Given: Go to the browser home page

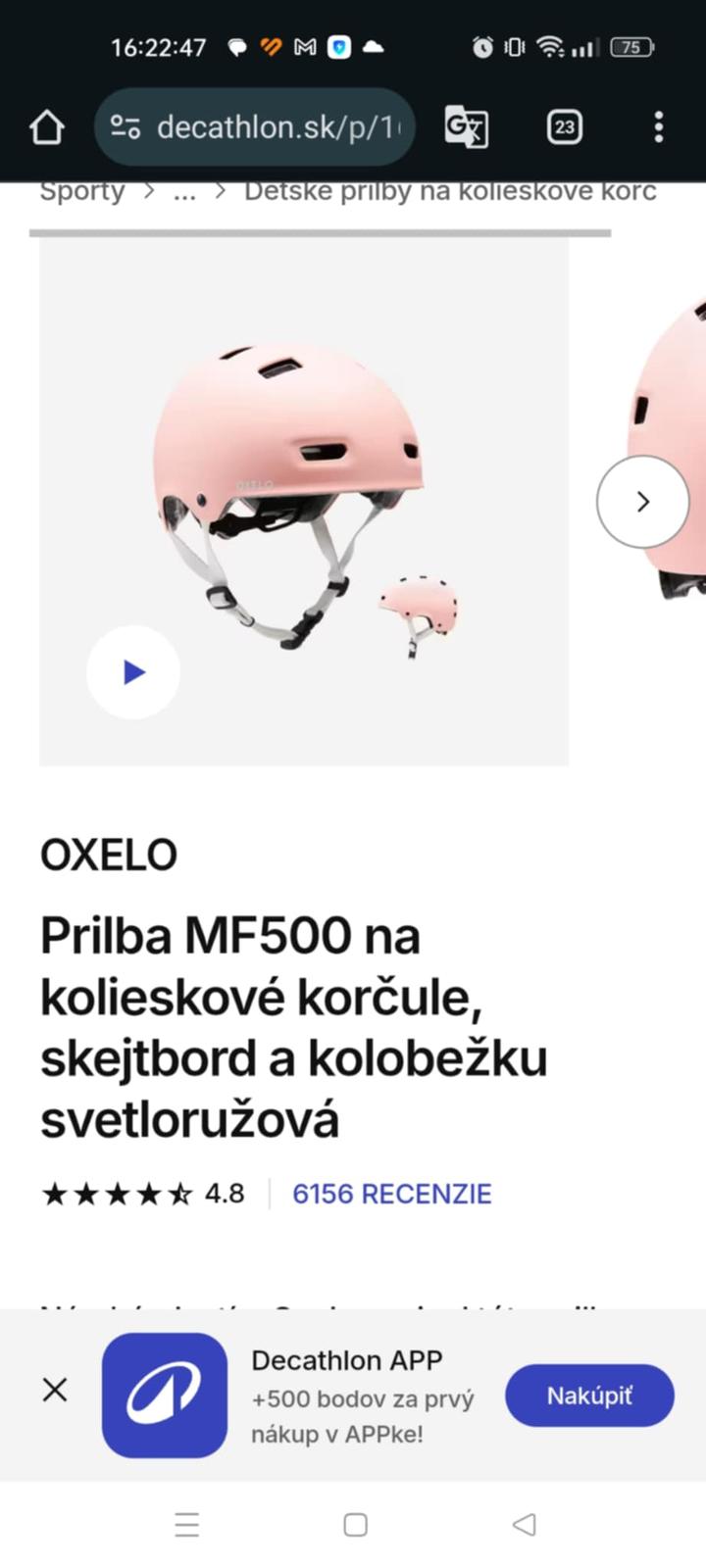Looking at the screenshot, I should [46, 127].
